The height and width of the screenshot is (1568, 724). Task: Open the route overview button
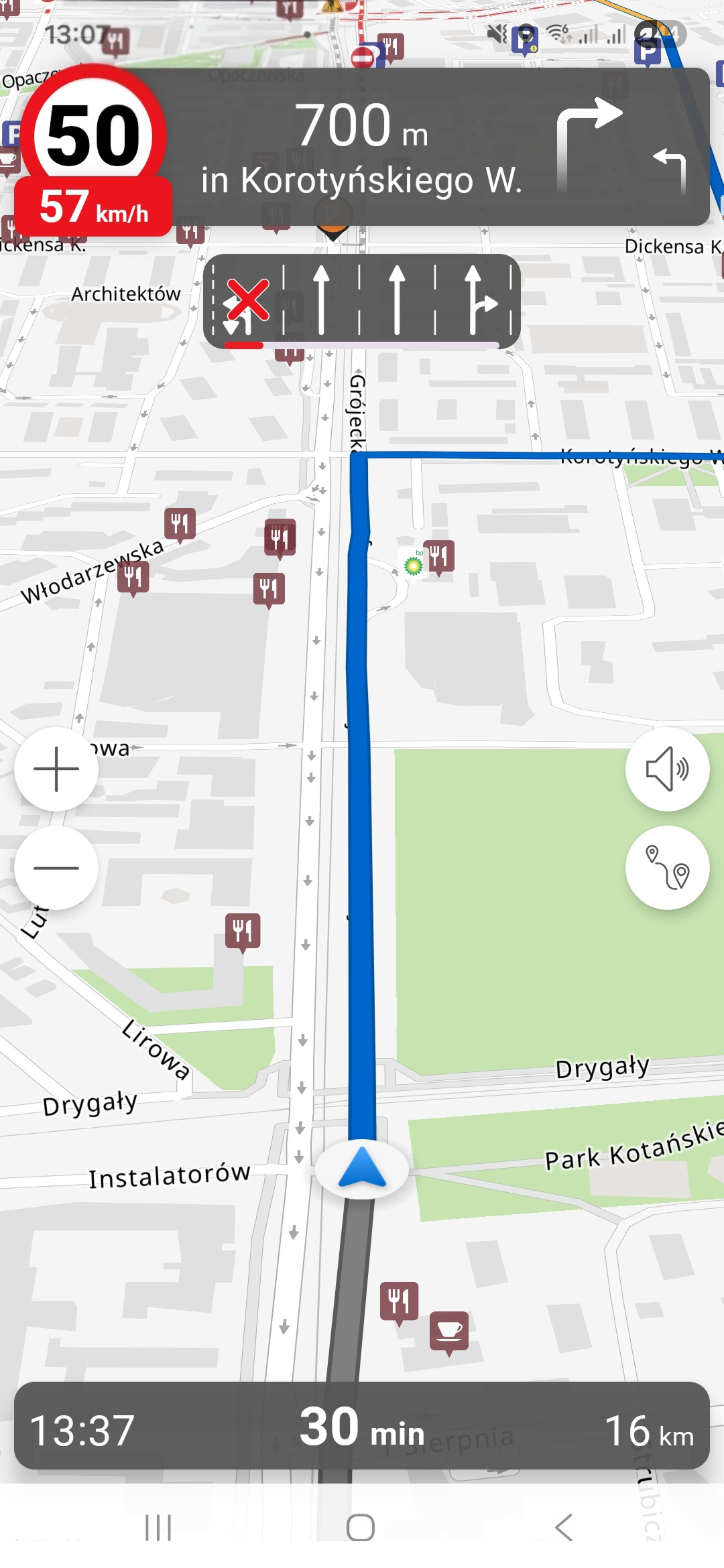coord(667,868)
